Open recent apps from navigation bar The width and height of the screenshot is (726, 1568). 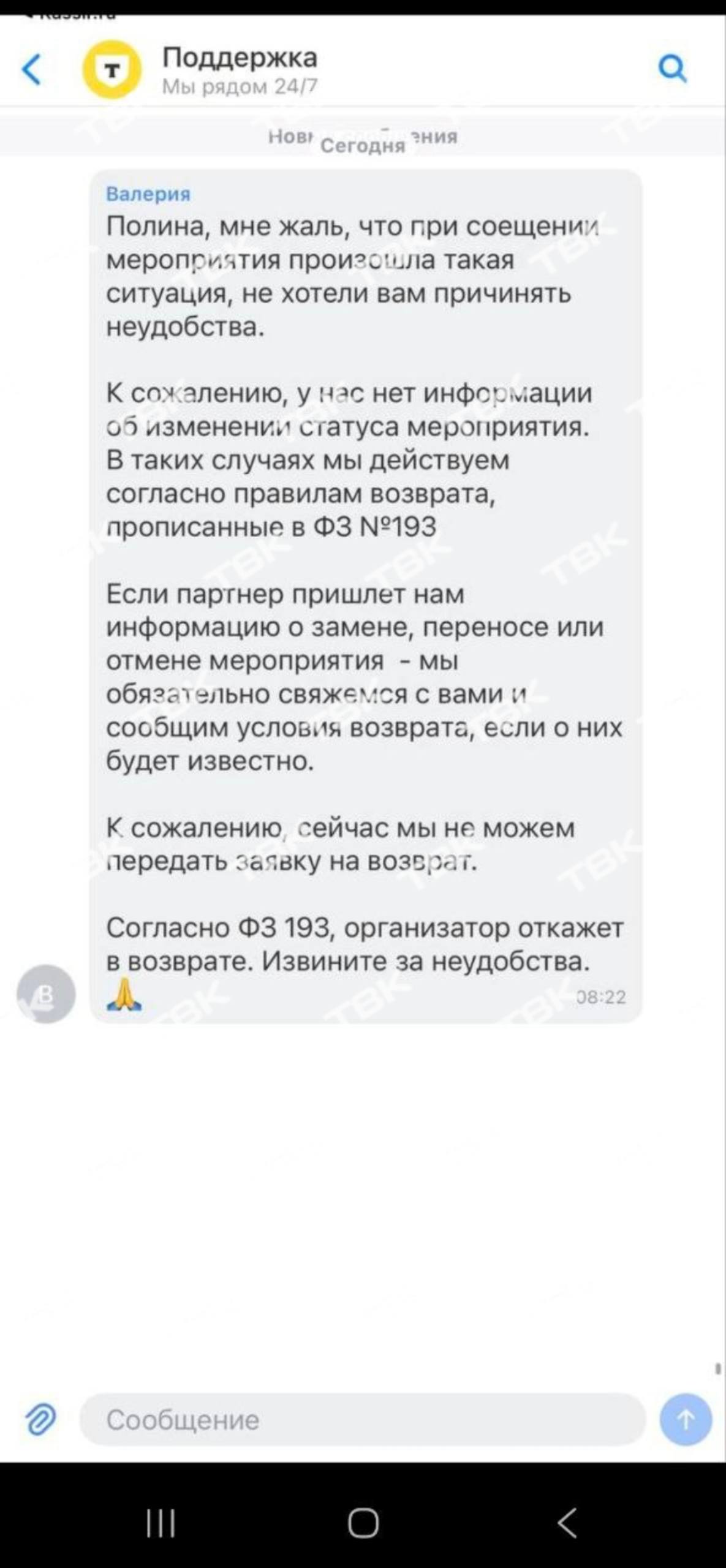161,1523
